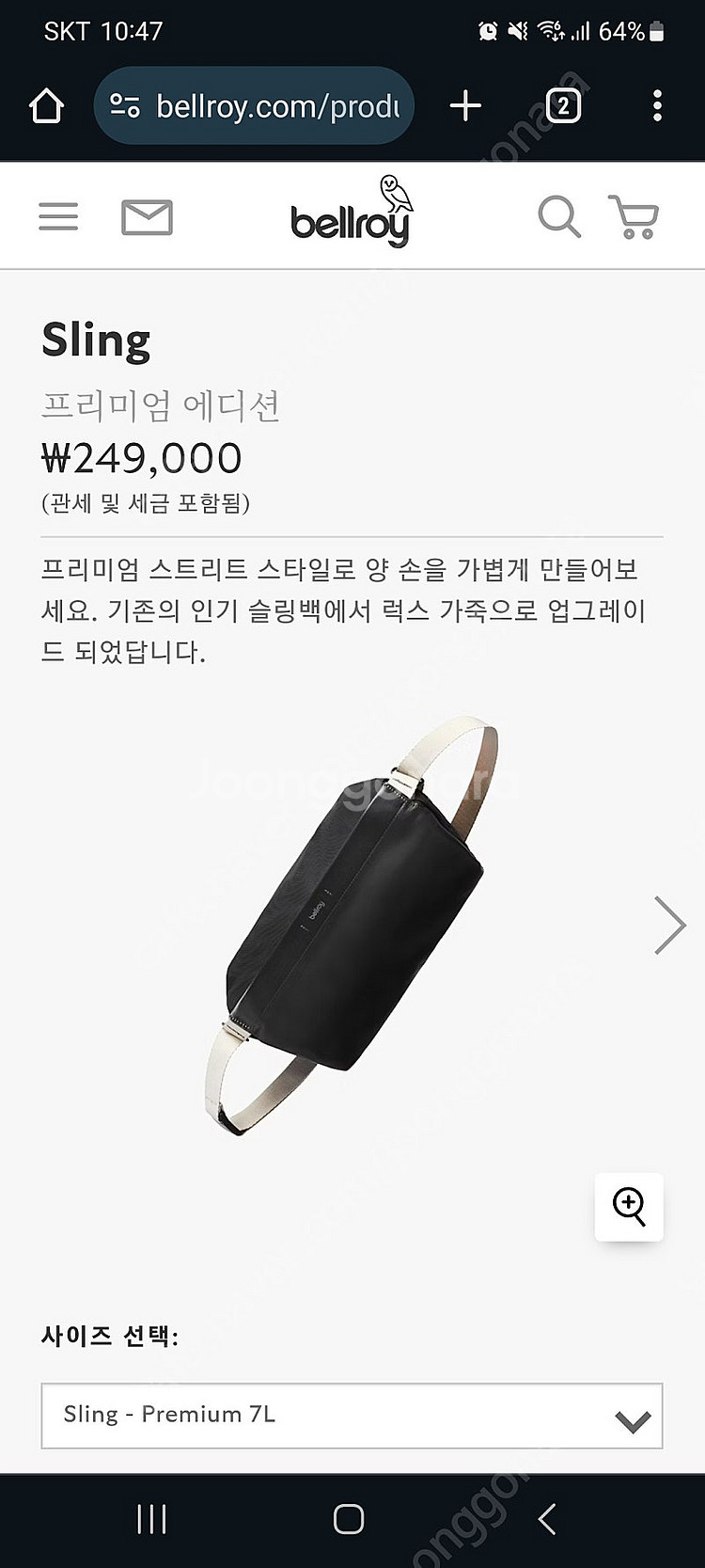Advance to the next product photo
Image resolution: width=705 pixels, height=1568 pixels.
pyautogui.click(x=671, y=925)
